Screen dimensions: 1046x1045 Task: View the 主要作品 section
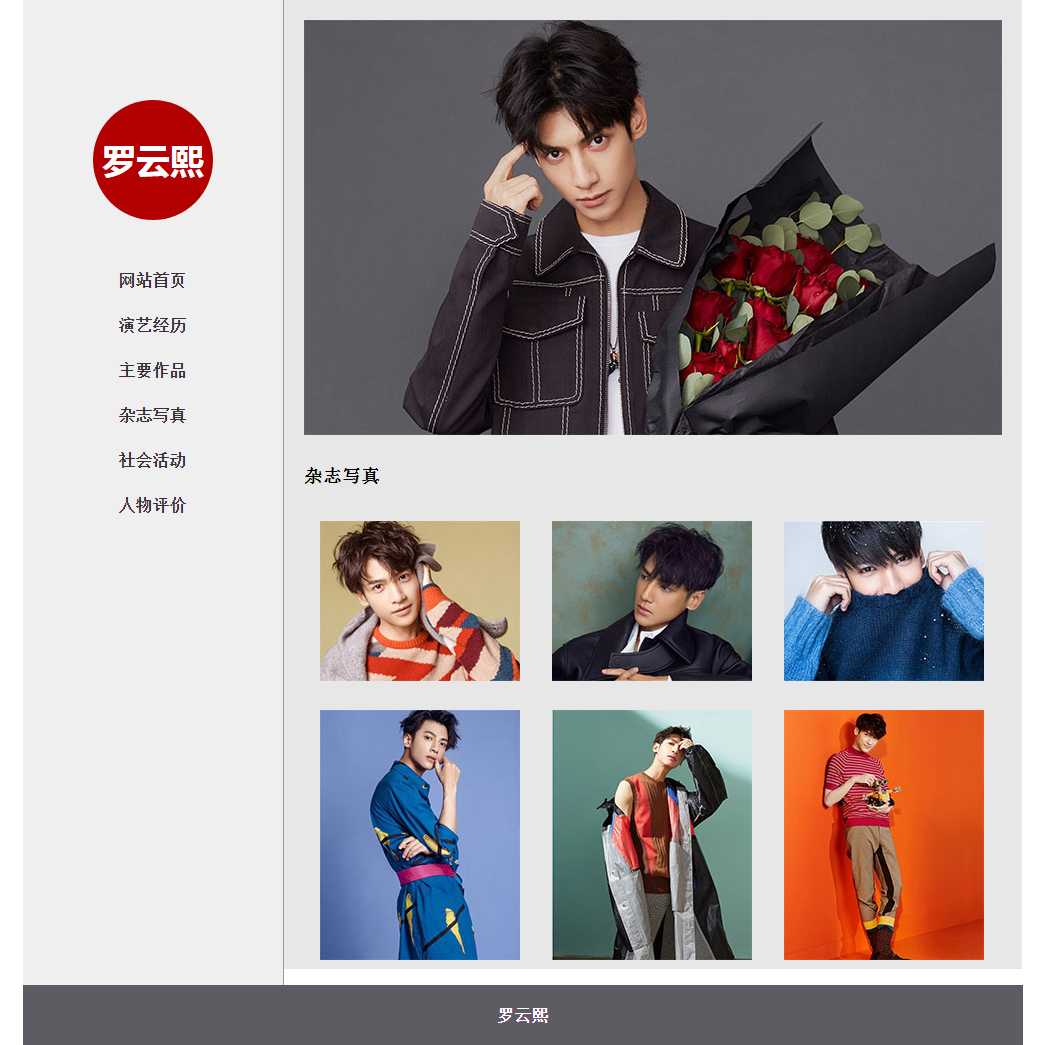tap(152, 370)
